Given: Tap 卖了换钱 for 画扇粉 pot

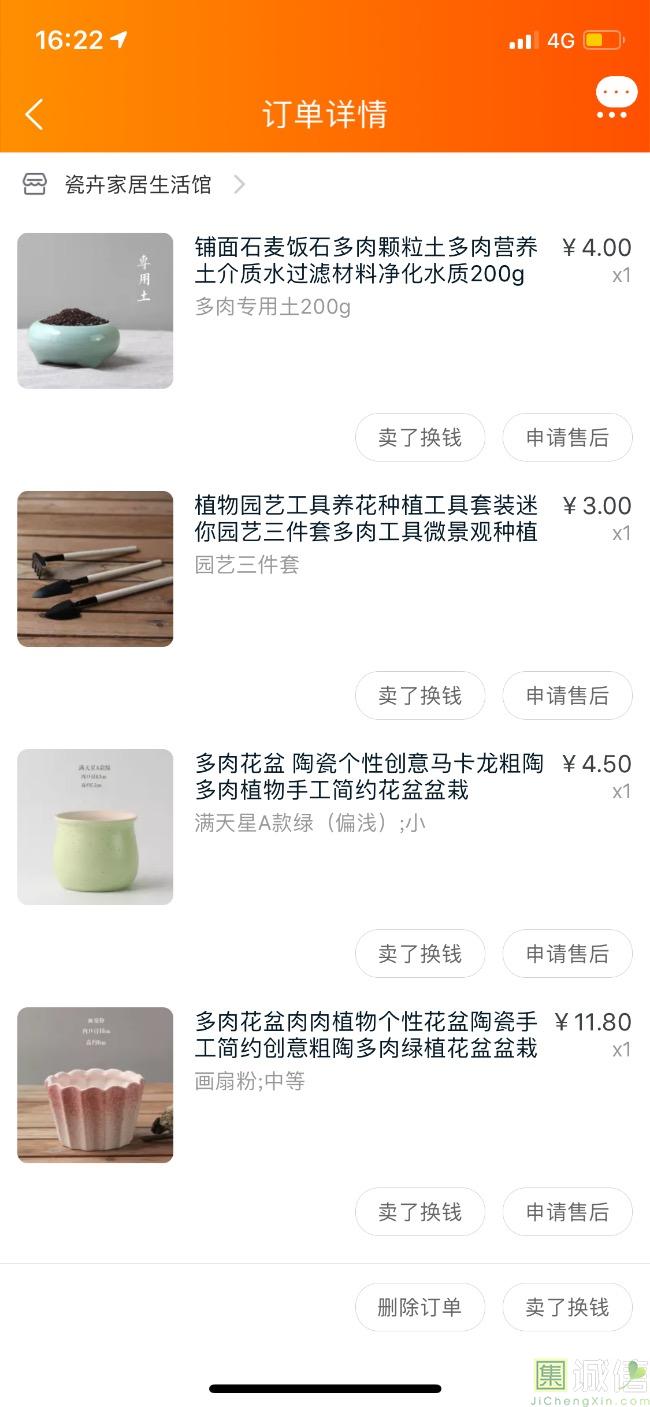Looking at the screenshot, I should pyautogui.click(x=420, y=1212).
